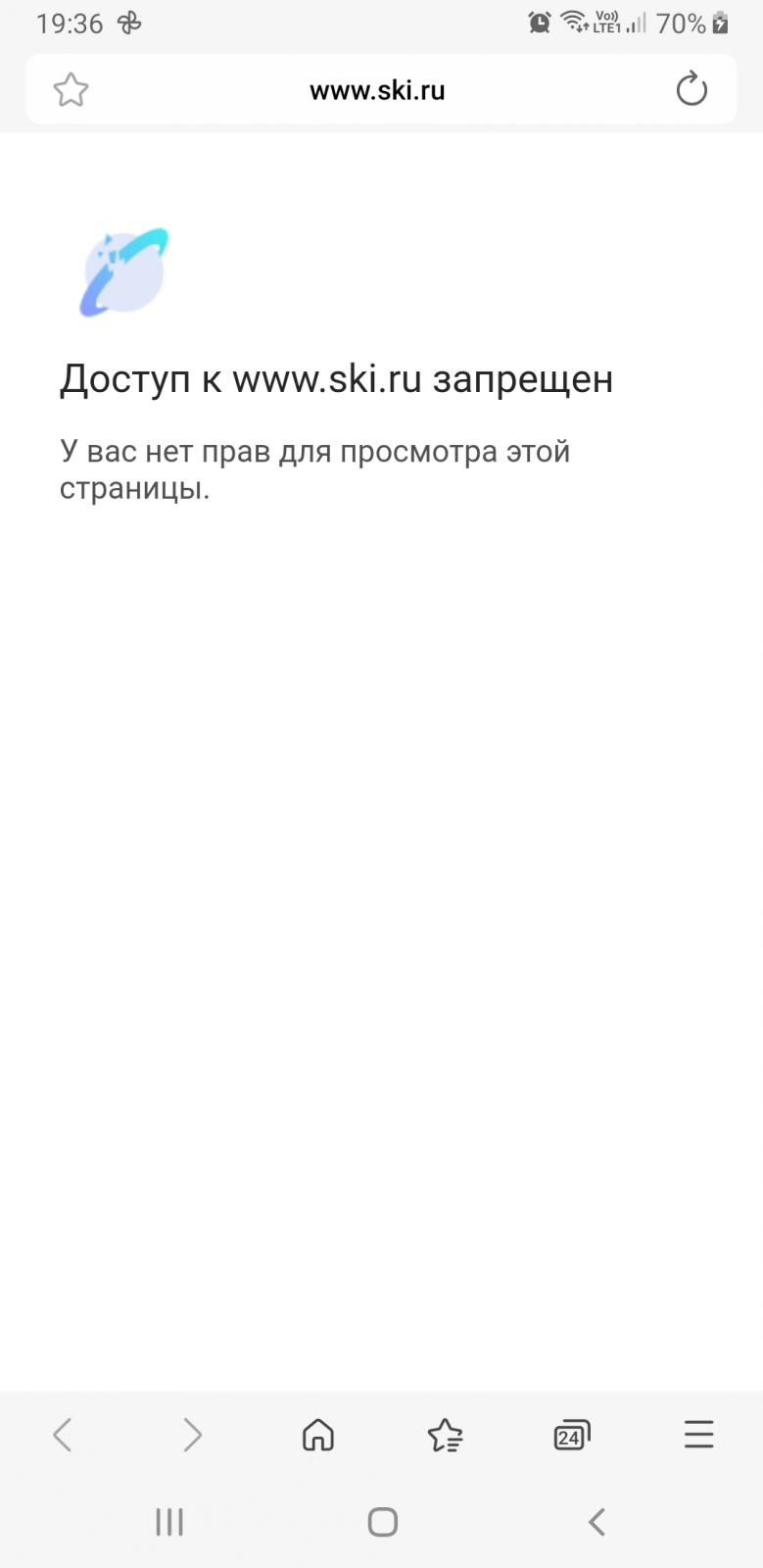
Task: Go back to the previous page
Action: pos(63,1436)
